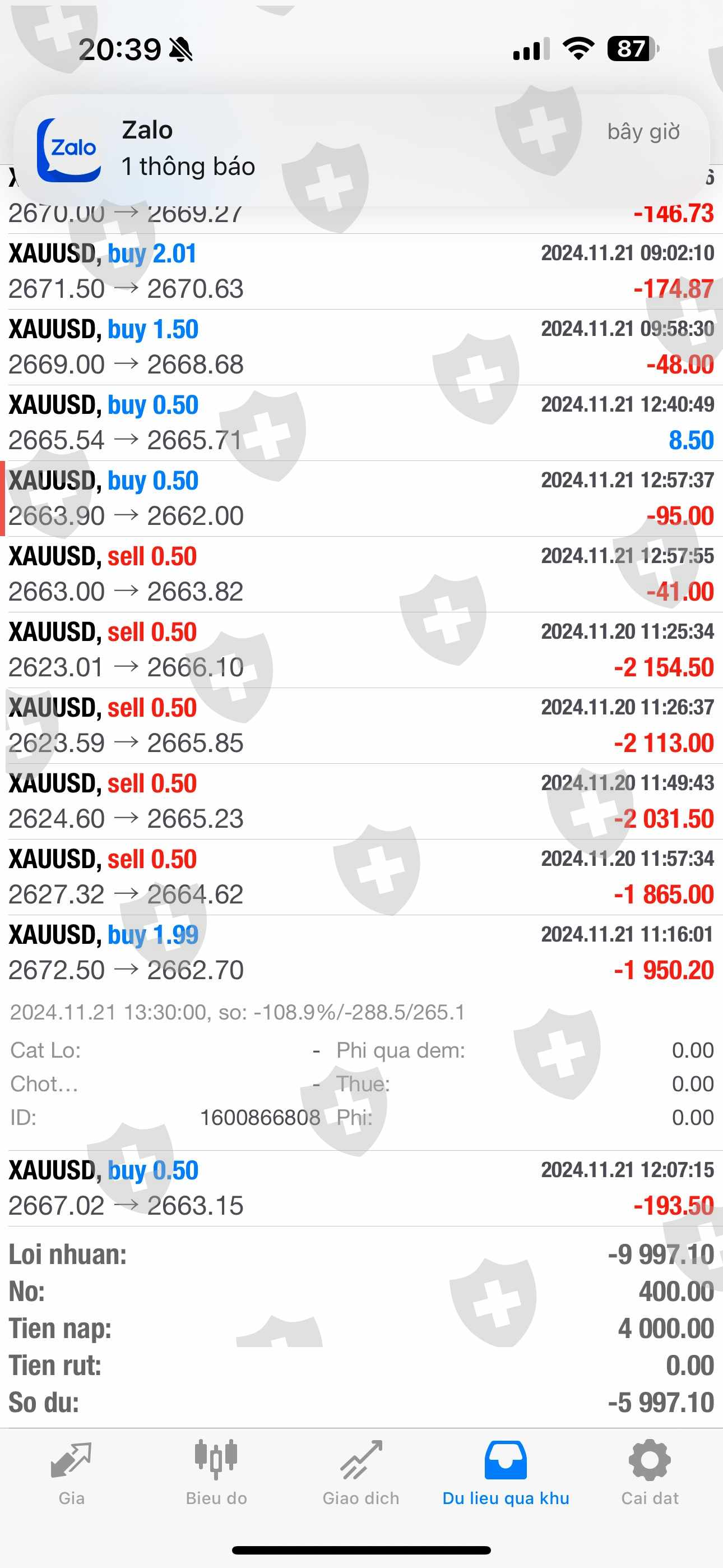Go to the Cai dat tab
723x1568 pixels.
pyautogui.click(x=650, y=1472)
